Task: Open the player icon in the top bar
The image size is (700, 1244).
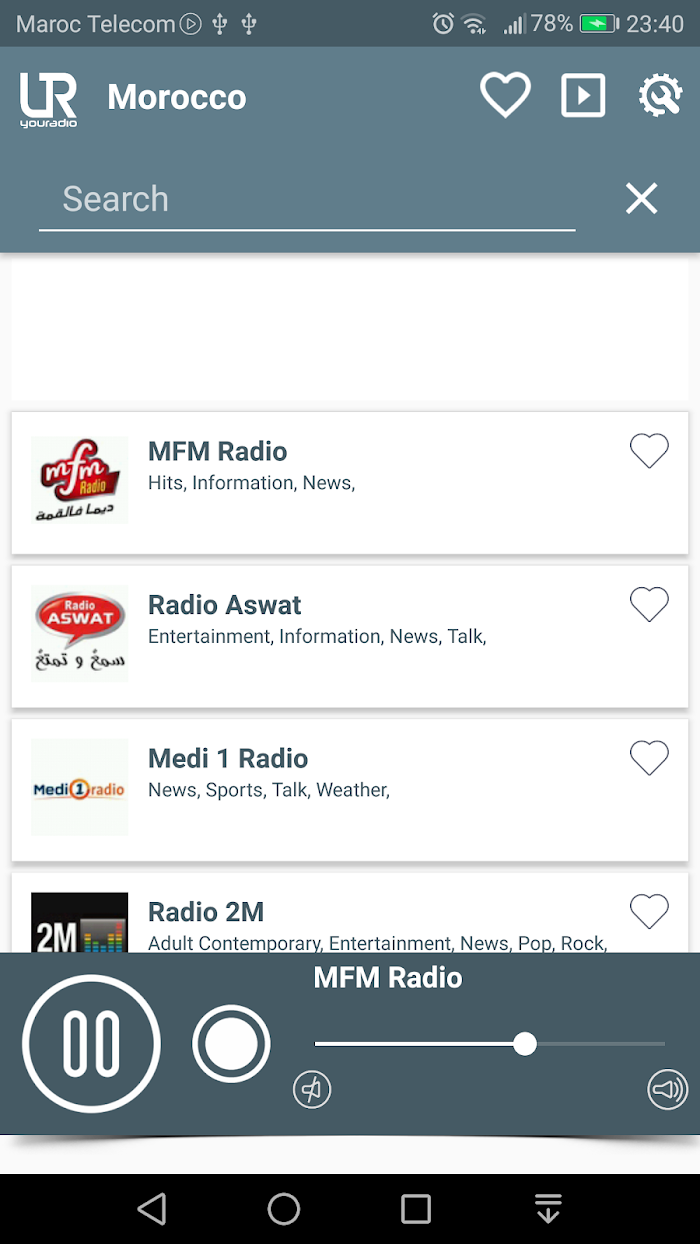Action: click(x=583, y=96)
